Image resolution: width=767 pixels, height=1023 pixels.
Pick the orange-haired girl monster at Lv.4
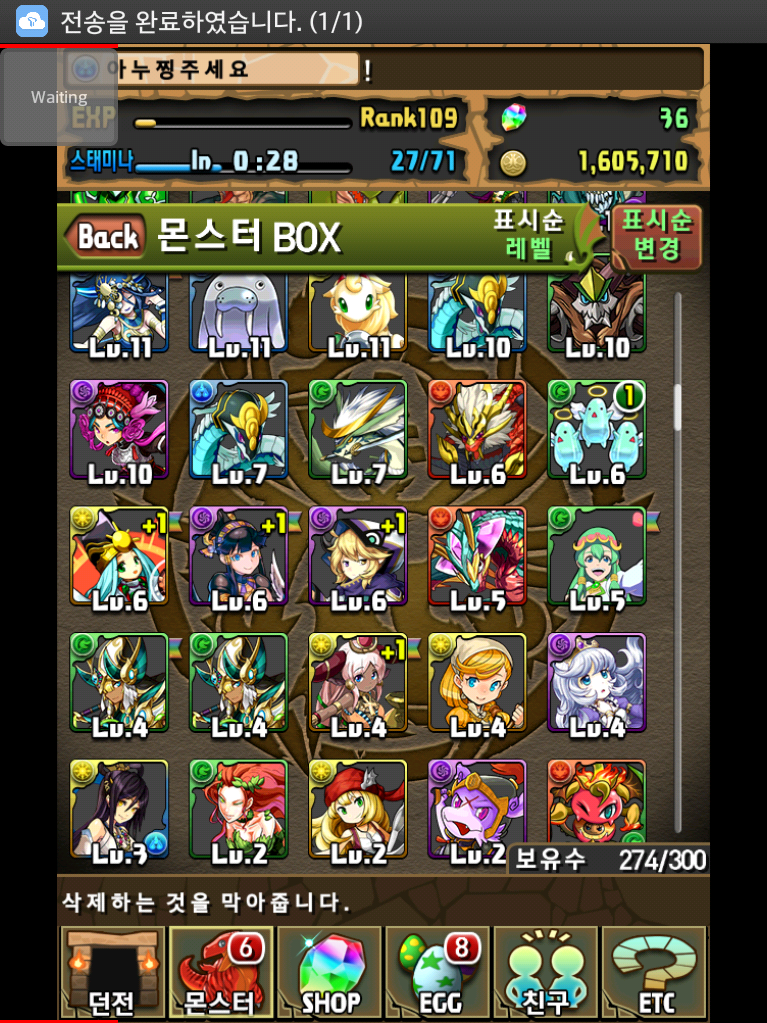[477, 685]
